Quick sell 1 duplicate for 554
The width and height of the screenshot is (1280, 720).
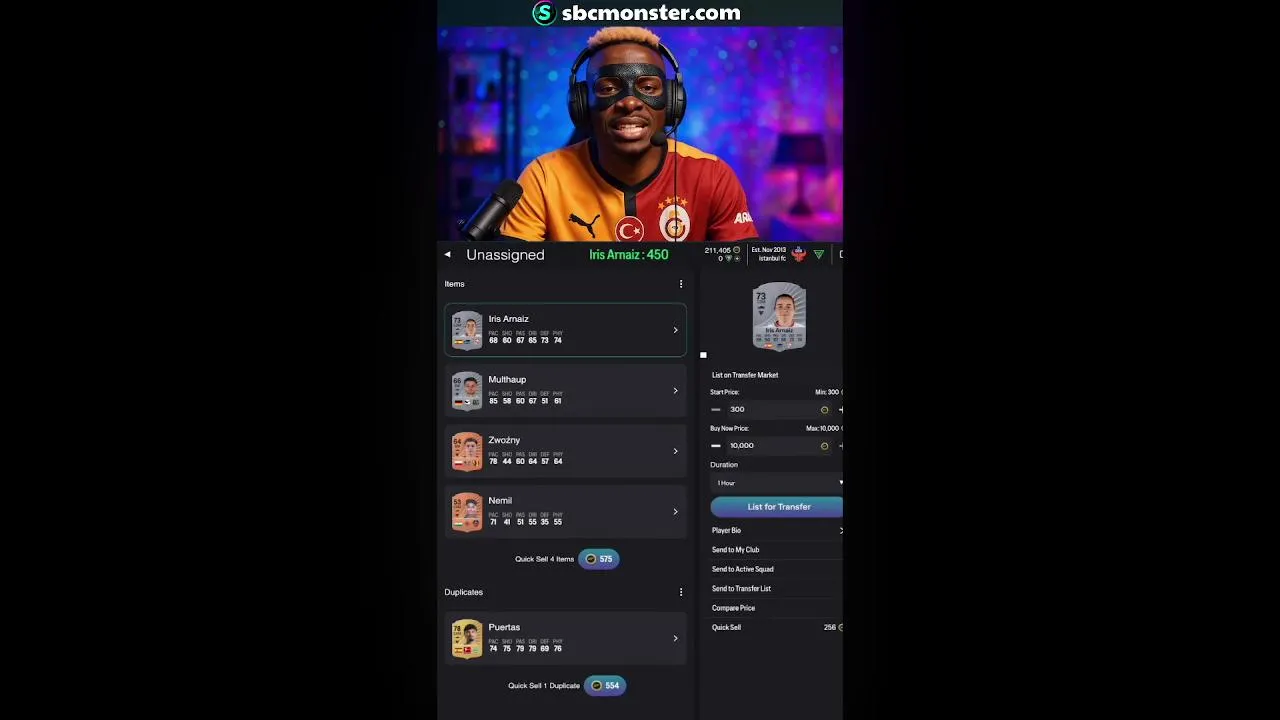604,686
